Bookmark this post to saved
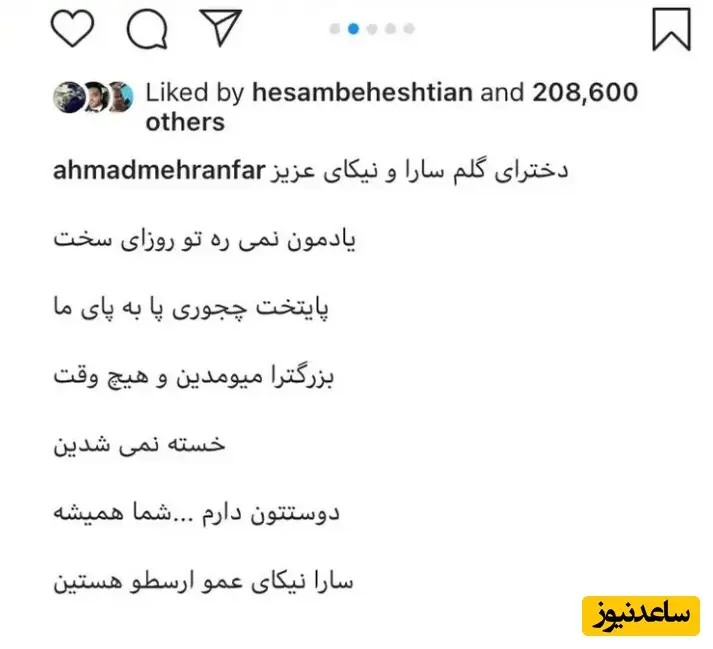This screenshot has height=649, width=713. 671,29
